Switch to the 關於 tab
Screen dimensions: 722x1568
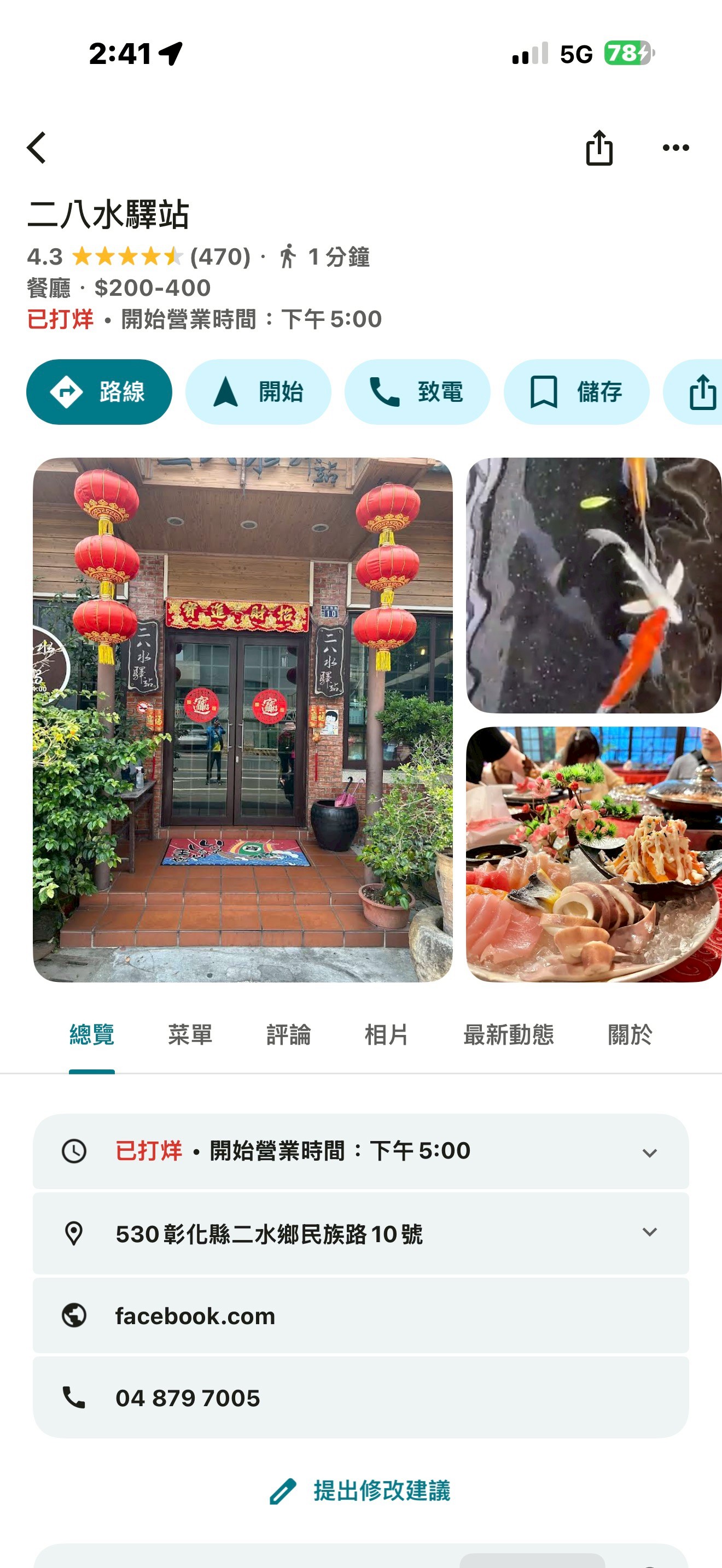click(630, 1035)
